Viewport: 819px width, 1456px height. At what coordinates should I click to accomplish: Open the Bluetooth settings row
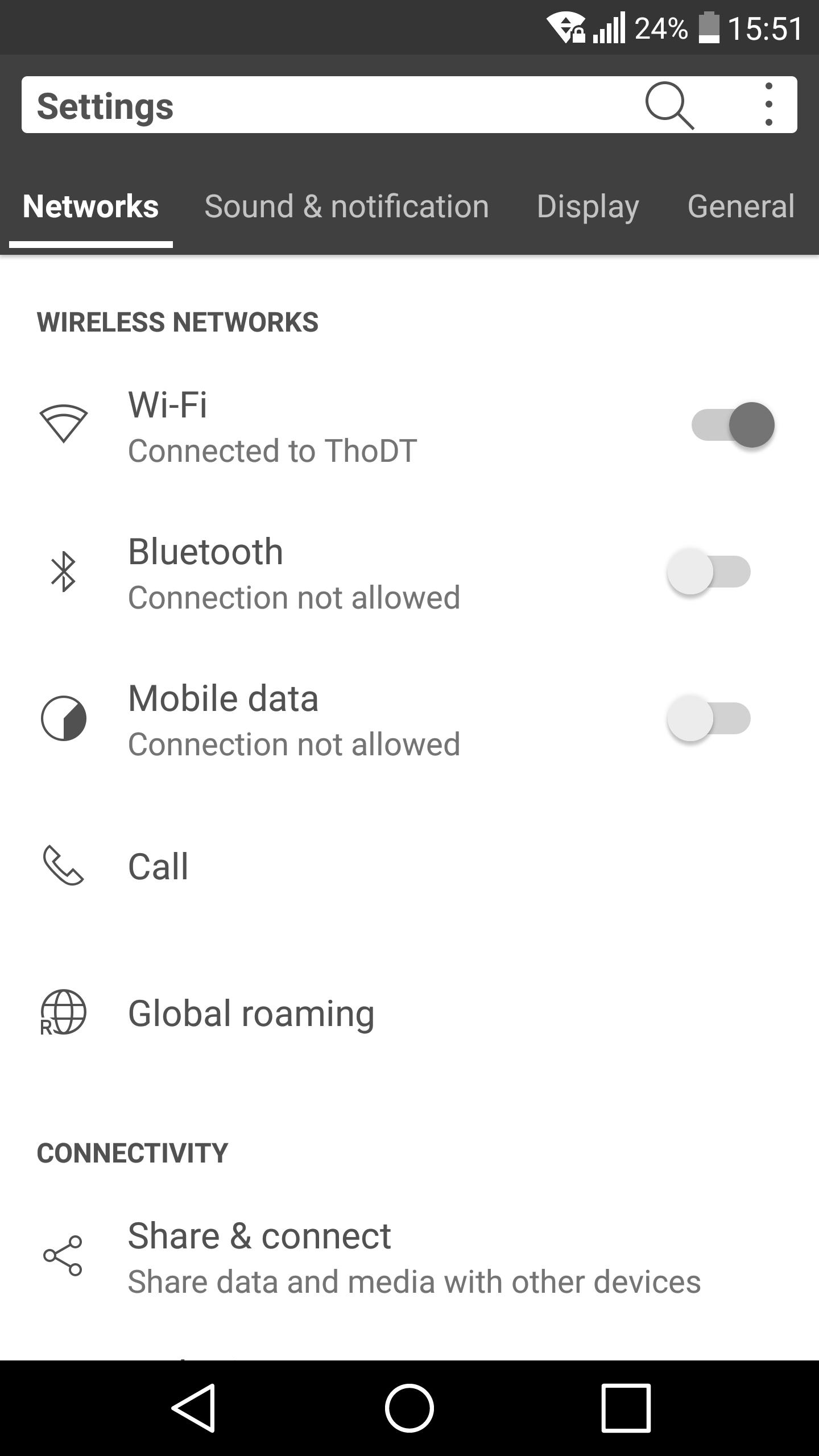(x=293, y=573)
